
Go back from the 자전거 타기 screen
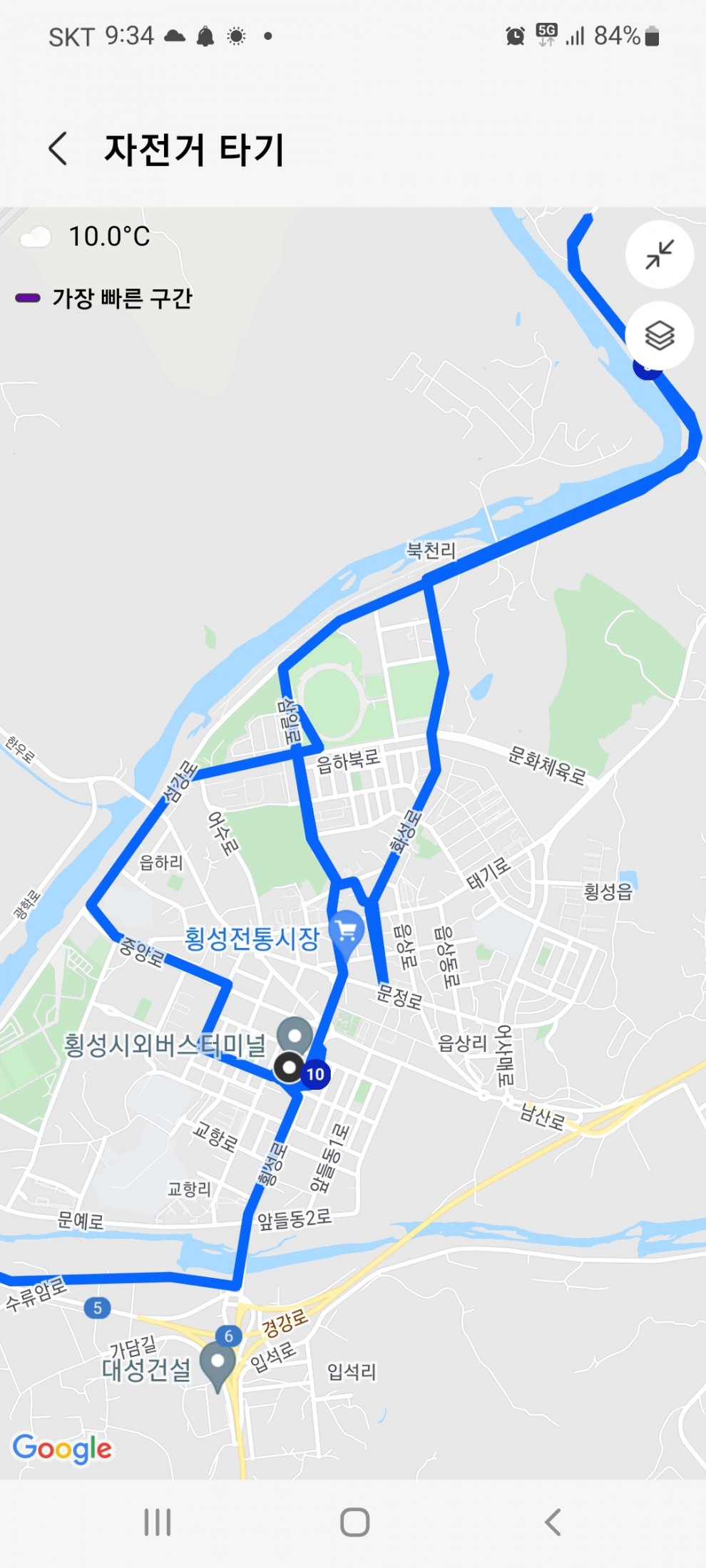click(58, 149)
